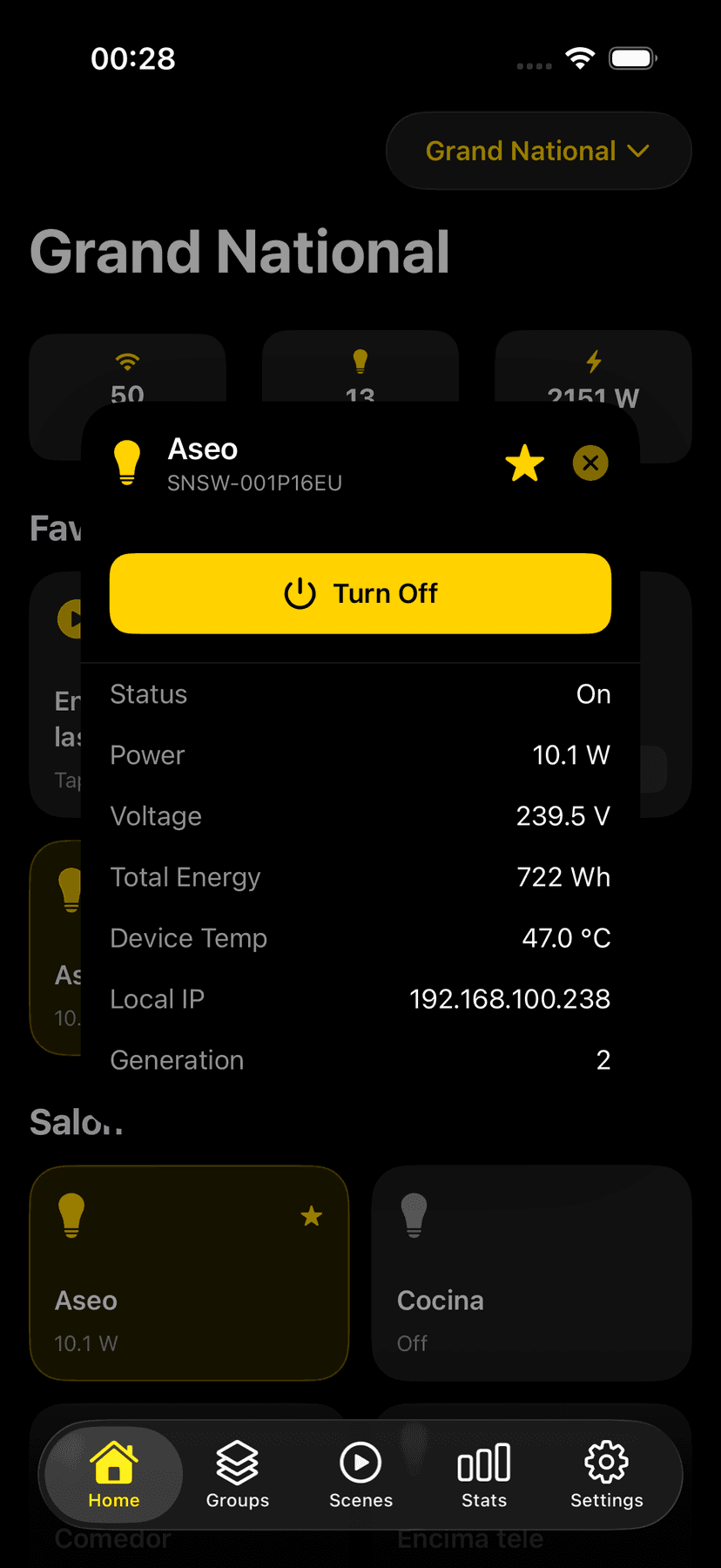Switch to the Stats tab label

point(483,1500)
